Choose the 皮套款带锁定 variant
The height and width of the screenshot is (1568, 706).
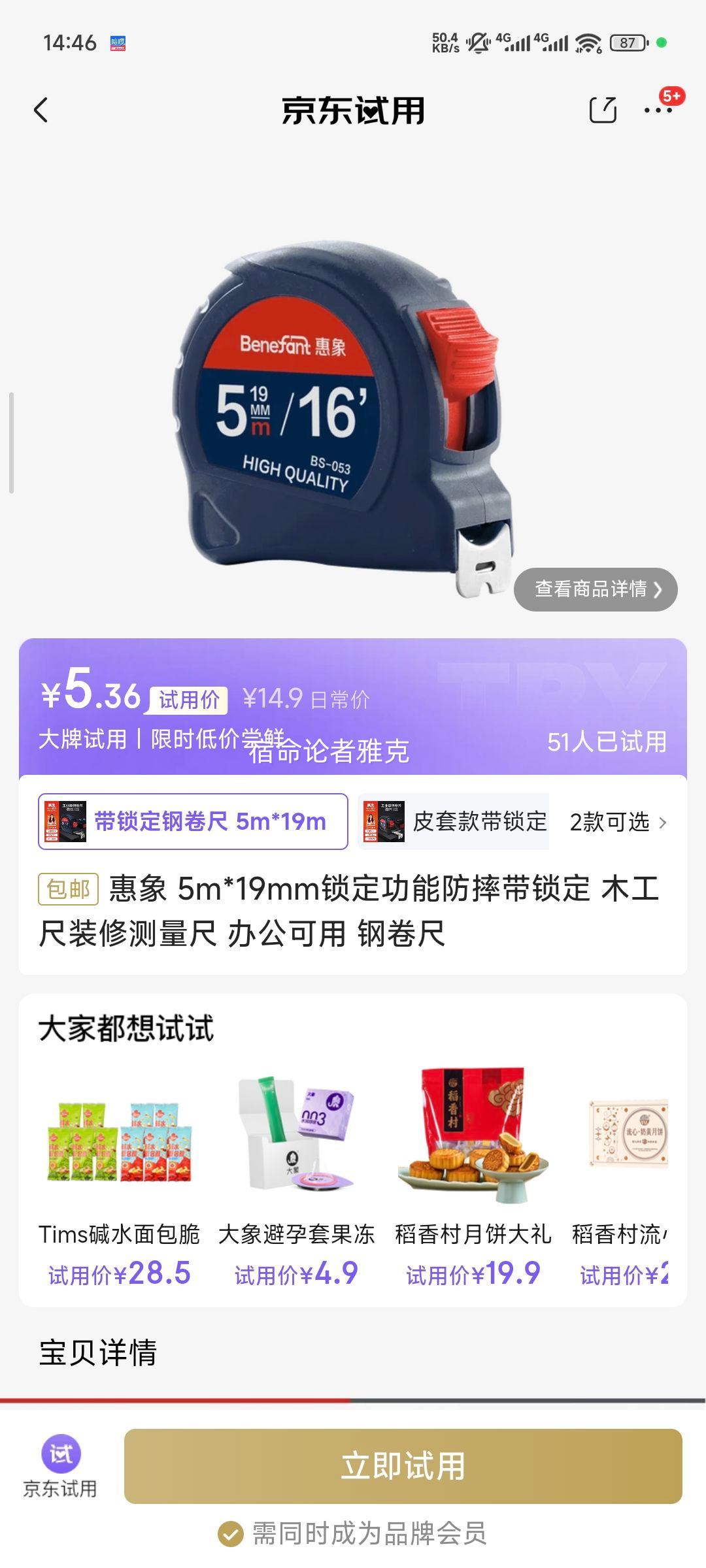[454, 821]
